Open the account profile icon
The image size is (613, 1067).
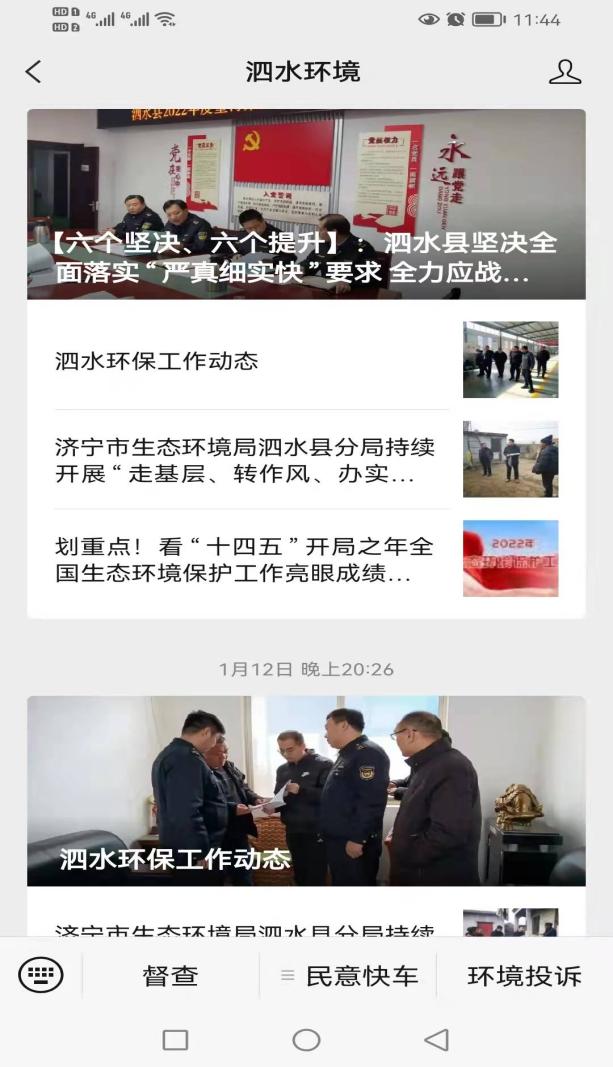click(x=565, y=71)
